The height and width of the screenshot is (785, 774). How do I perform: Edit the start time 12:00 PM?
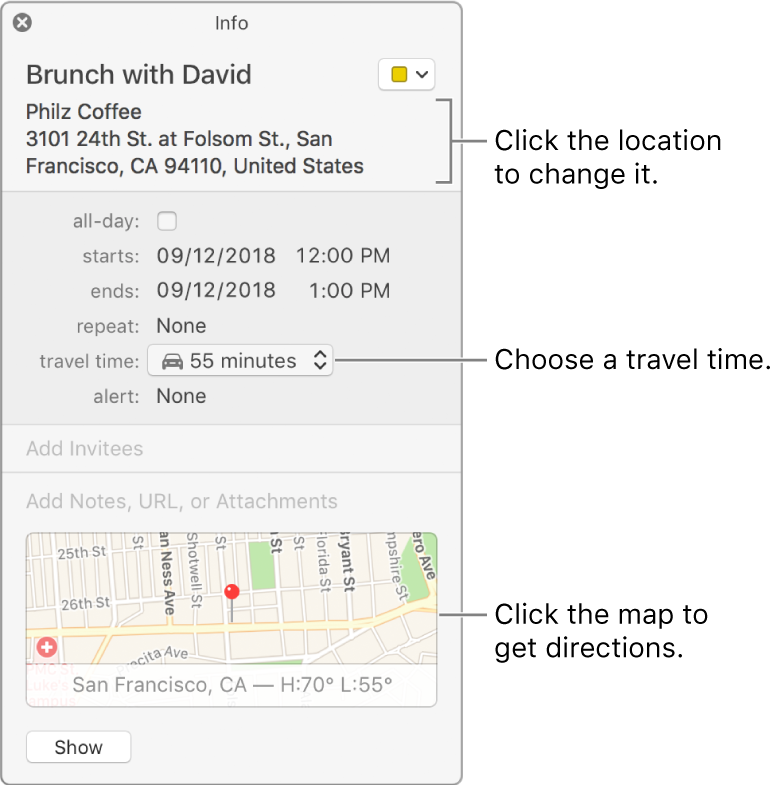(343, 256)
